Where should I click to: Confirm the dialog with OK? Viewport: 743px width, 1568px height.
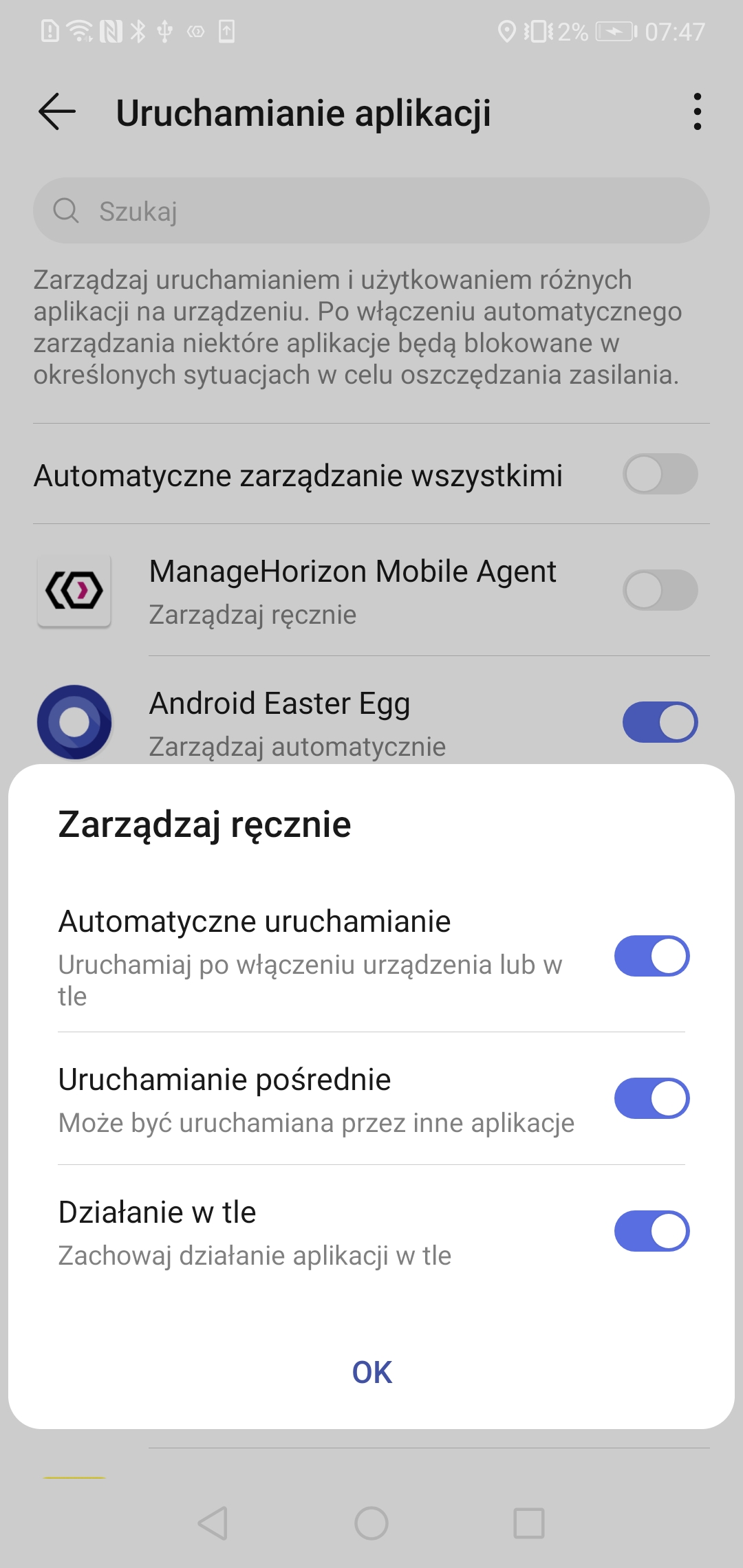(371, 1373)
